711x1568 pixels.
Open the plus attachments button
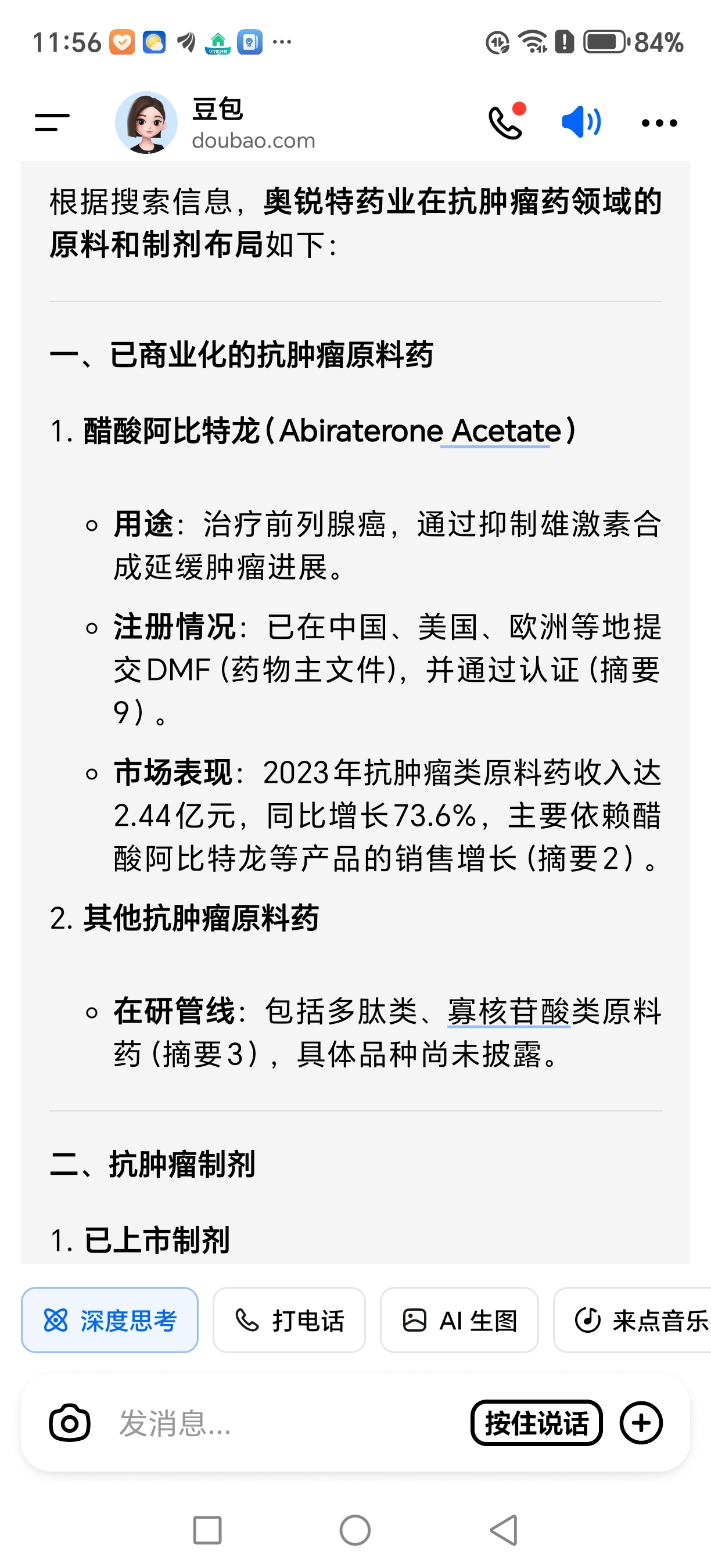(x=641, y=1423)
